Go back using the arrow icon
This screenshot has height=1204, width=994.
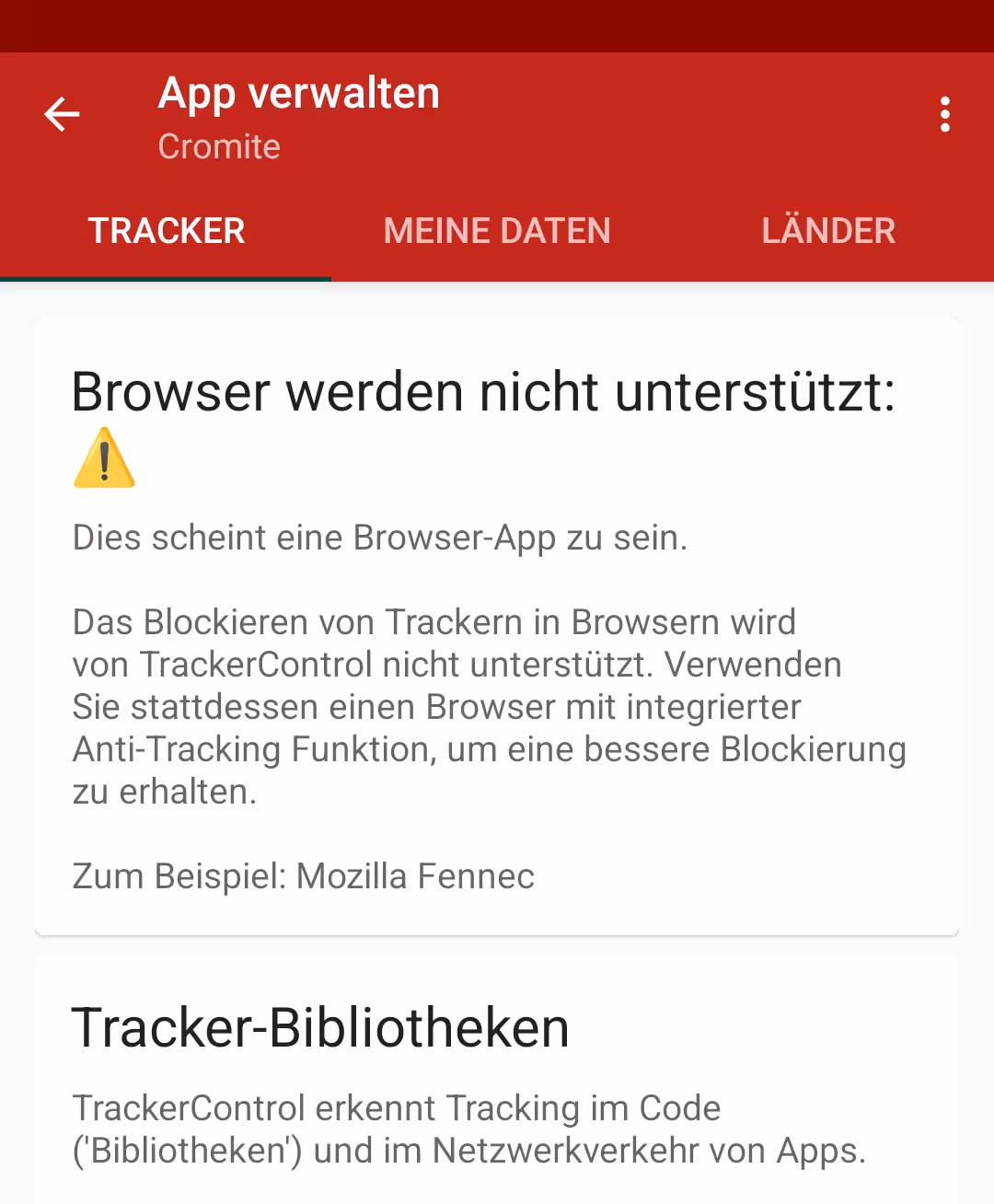62,115
